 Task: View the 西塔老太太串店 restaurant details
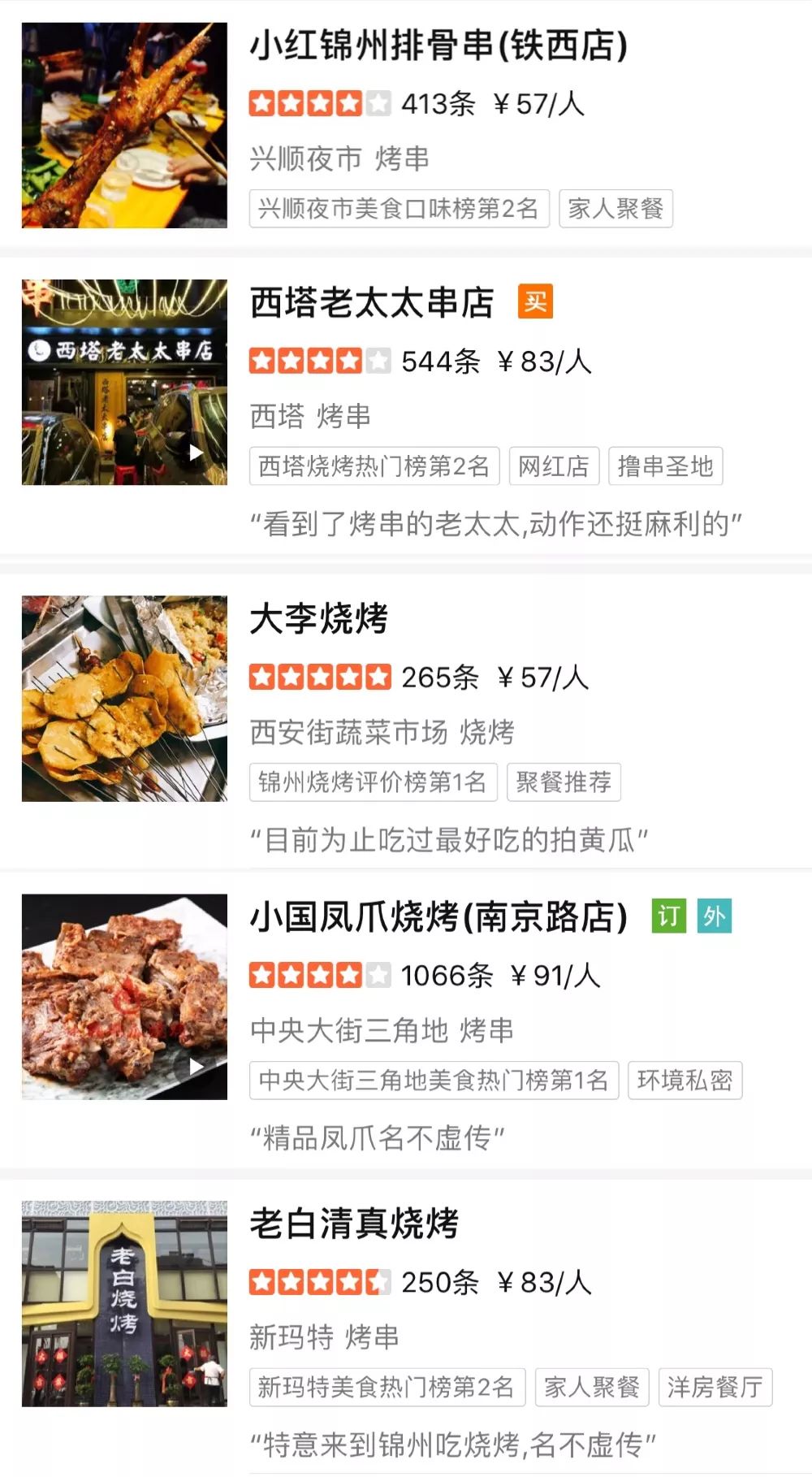click(372, 303)
